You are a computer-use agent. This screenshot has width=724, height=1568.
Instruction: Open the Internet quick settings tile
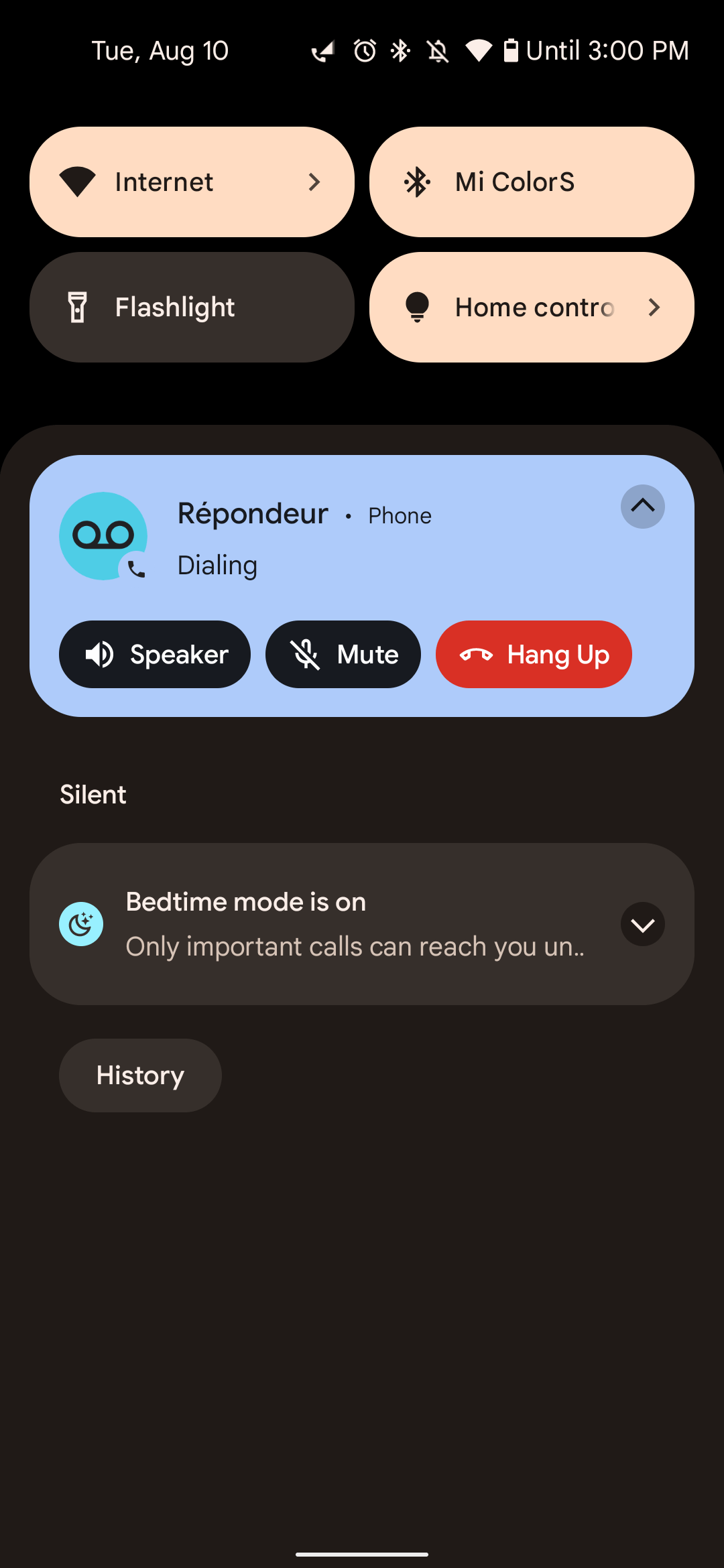coord(192,182)
